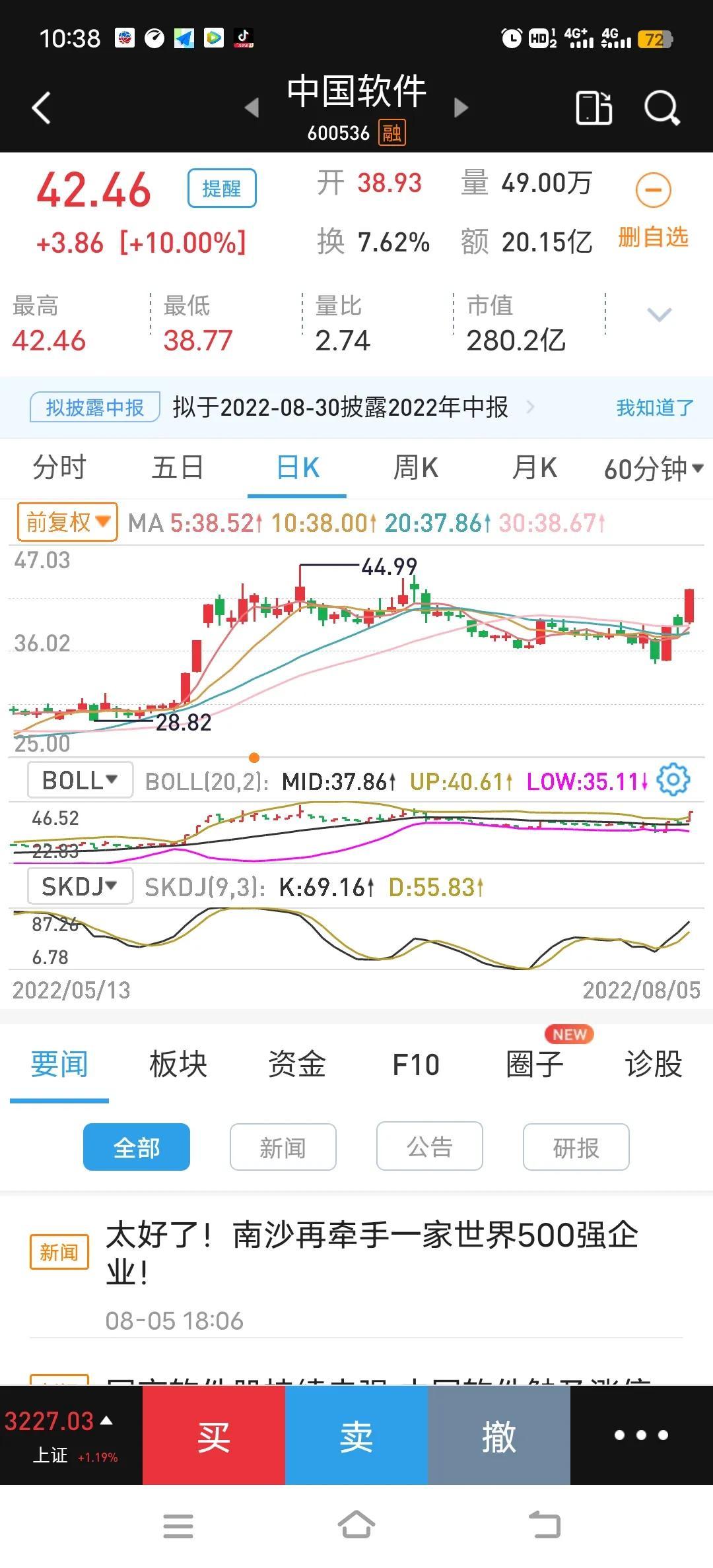Open BOLL indicator settings gear
The width and height of the screenshot is (713, 1568).
pyautogui.click(x=673, y=780)
